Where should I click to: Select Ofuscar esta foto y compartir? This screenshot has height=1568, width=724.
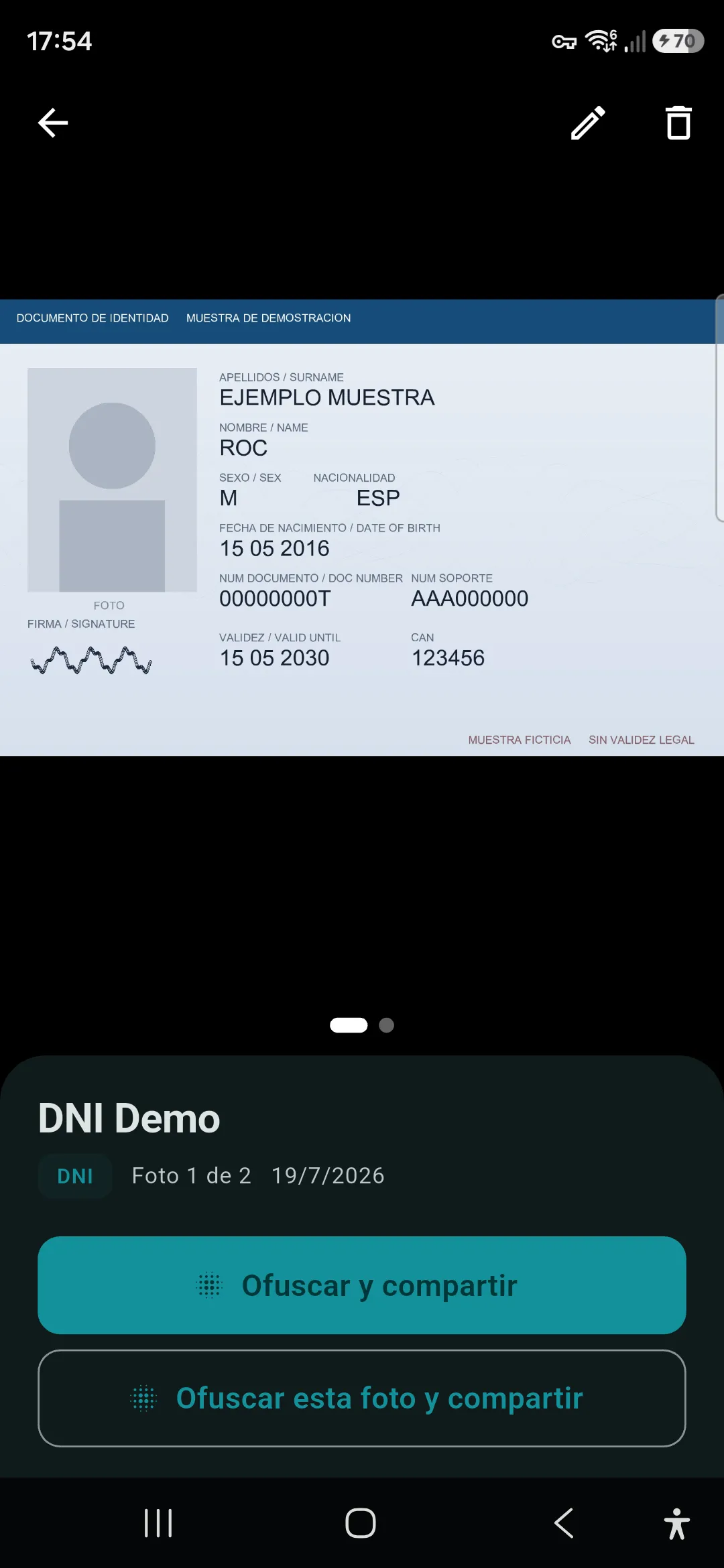[x=362, y=1398]
